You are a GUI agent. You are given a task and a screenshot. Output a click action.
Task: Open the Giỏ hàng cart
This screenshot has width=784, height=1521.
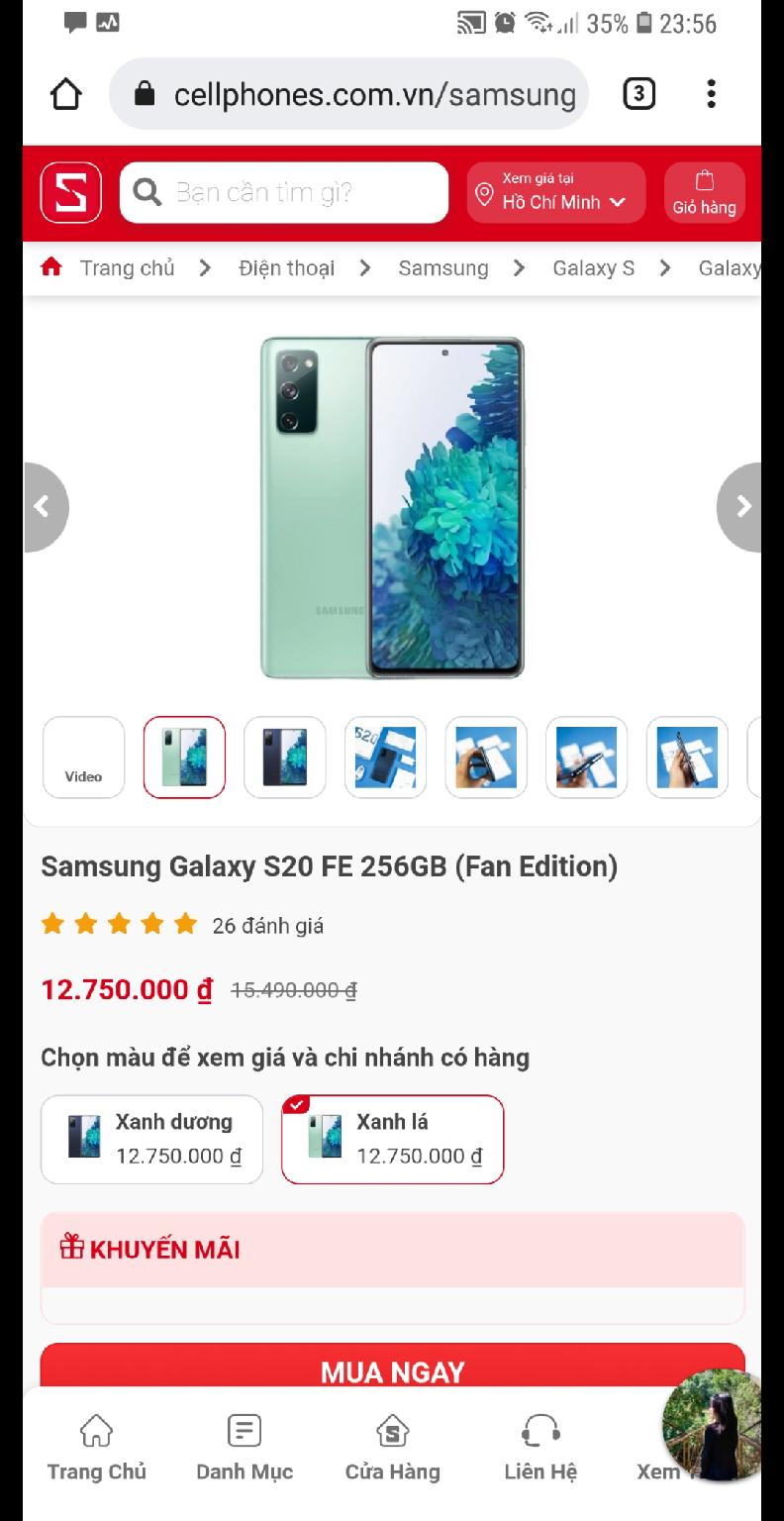[704, 192]
